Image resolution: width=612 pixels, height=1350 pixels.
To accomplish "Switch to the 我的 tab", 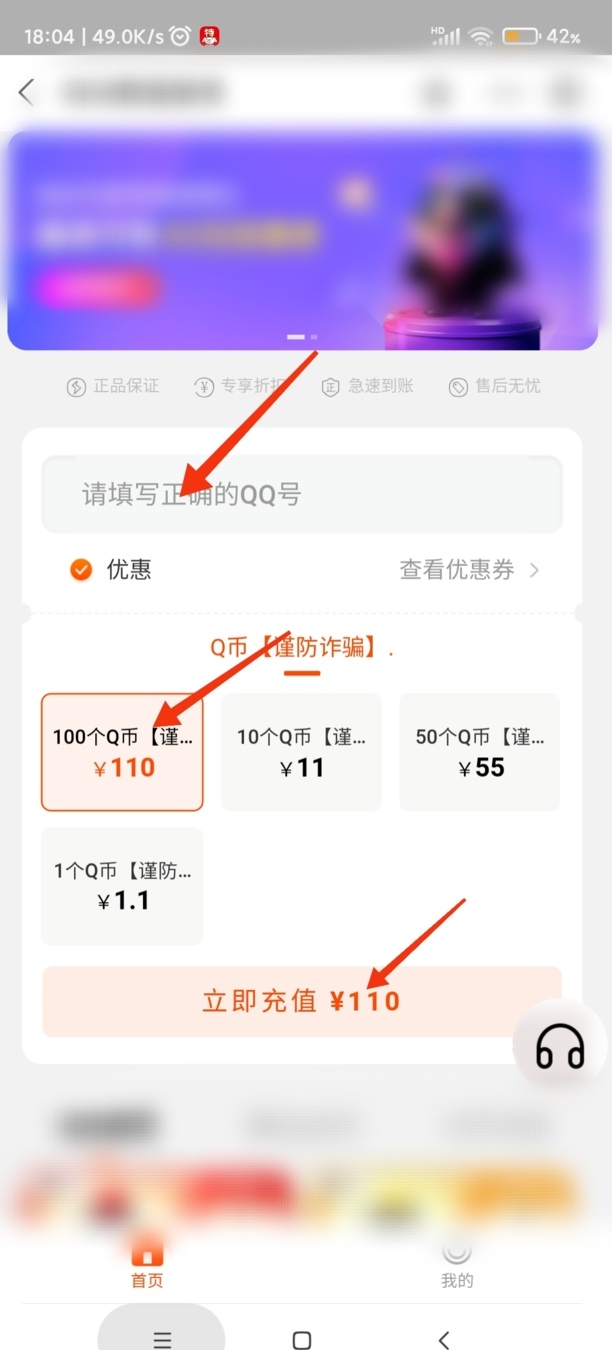I will click(x=457, y=1264).
